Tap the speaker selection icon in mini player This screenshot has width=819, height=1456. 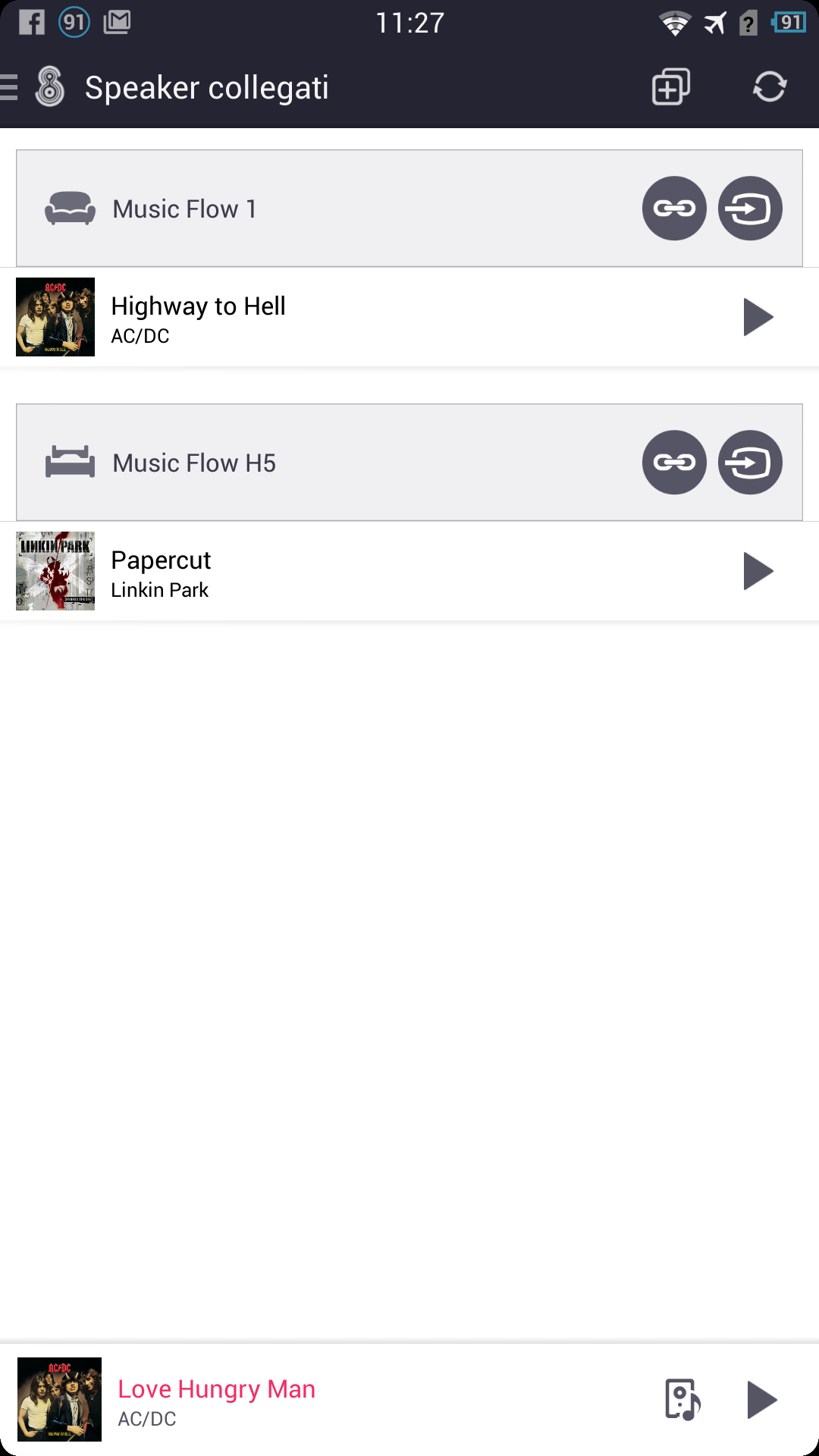[x=682, y=1399]
